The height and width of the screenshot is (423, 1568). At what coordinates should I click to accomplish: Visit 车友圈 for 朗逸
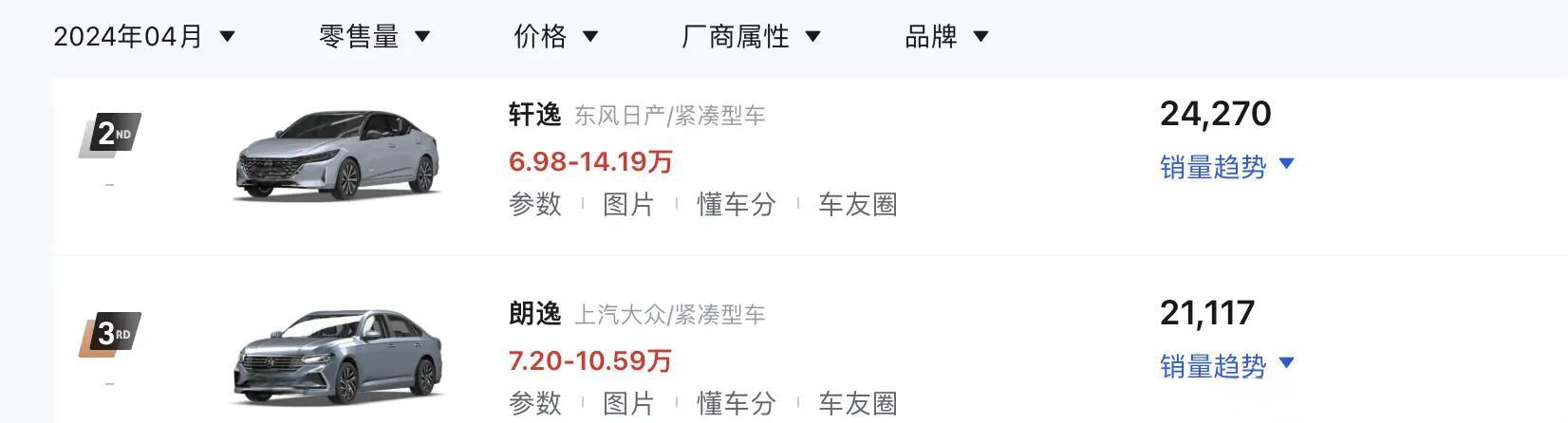pyautogui.click(x=858, y=403)
